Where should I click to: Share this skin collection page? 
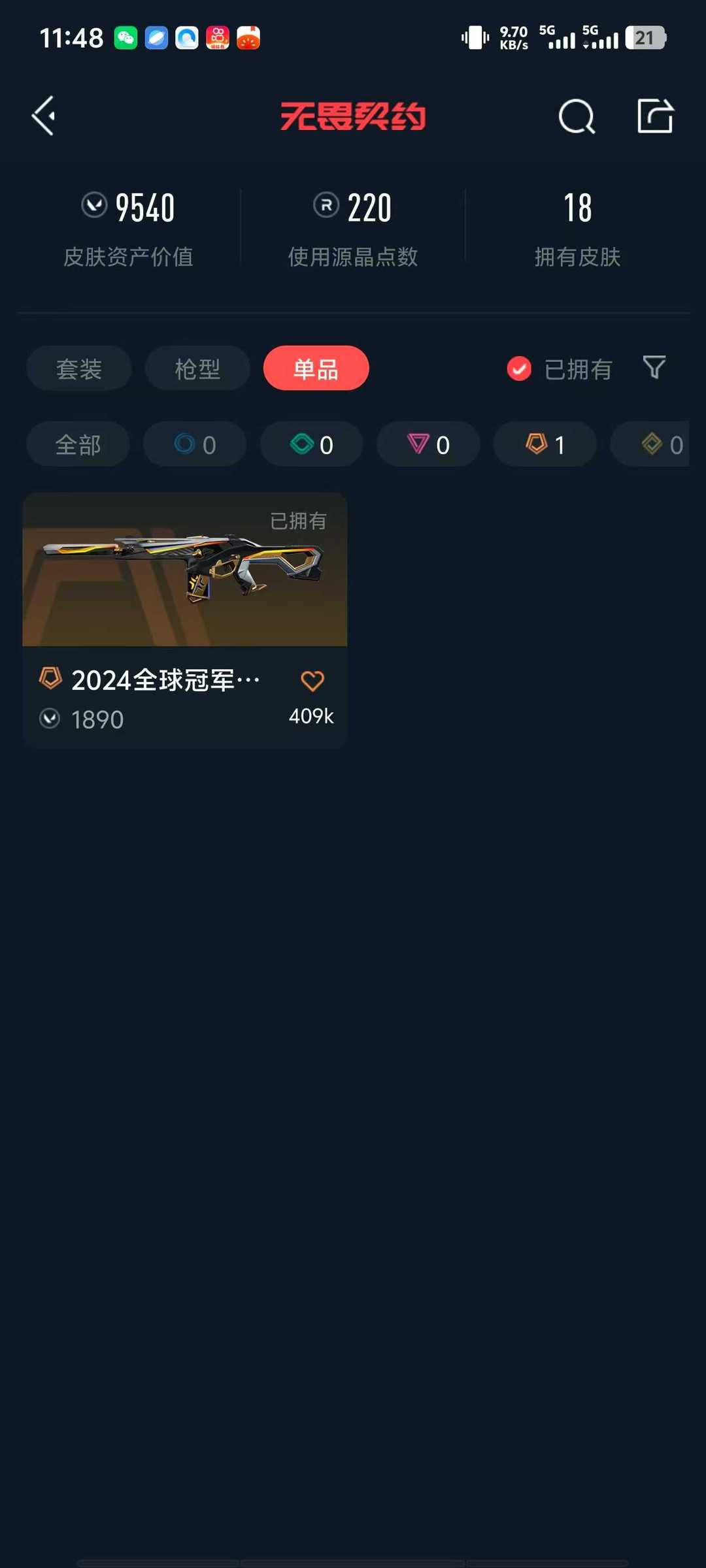[655, 116]
